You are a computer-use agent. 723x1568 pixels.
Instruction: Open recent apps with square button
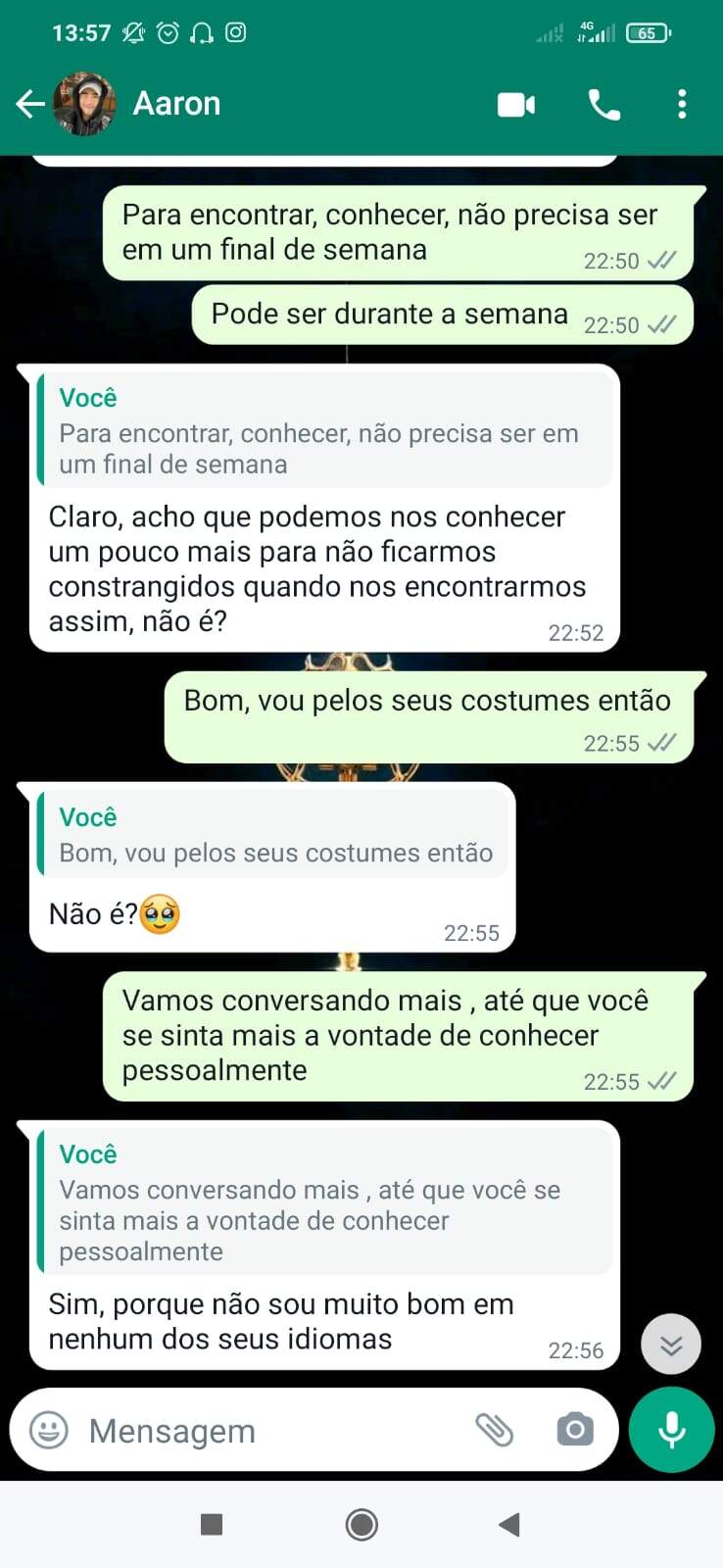tap(212, 1524)
